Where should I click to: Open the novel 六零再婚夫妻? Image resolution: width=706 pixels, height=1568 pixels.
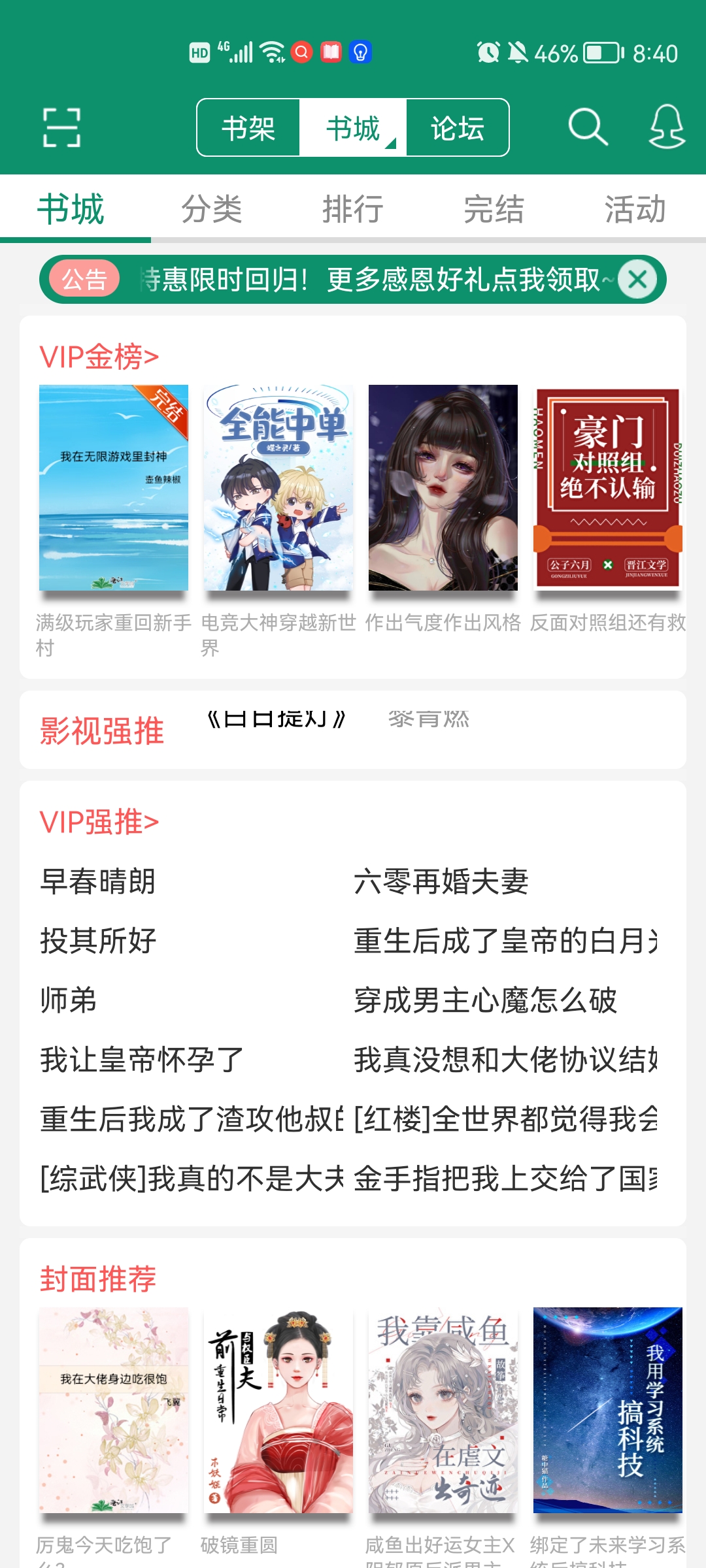point(441,881)
